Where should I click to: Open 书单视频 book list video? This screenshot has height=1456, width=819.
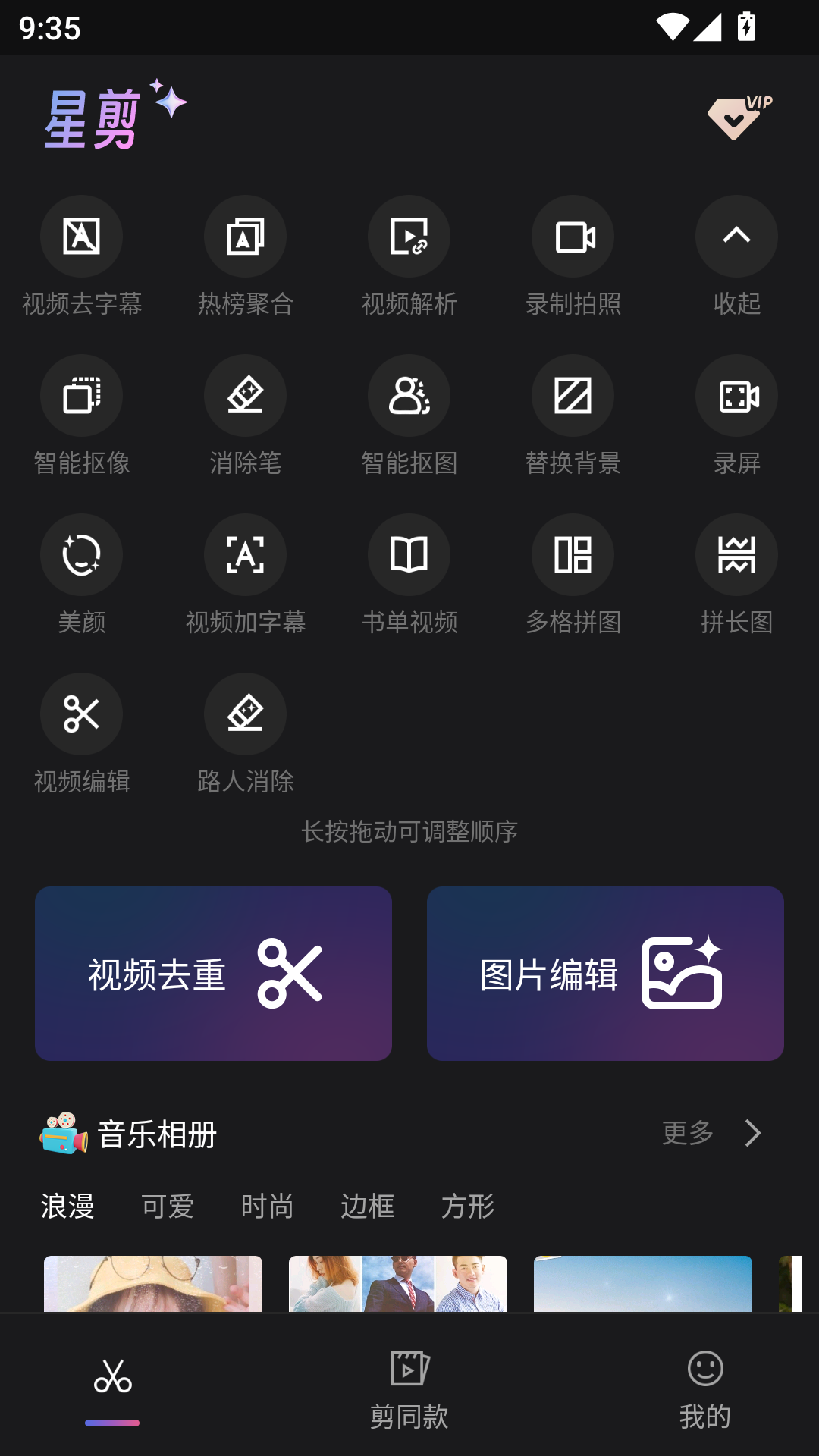(x=409, y=555)
